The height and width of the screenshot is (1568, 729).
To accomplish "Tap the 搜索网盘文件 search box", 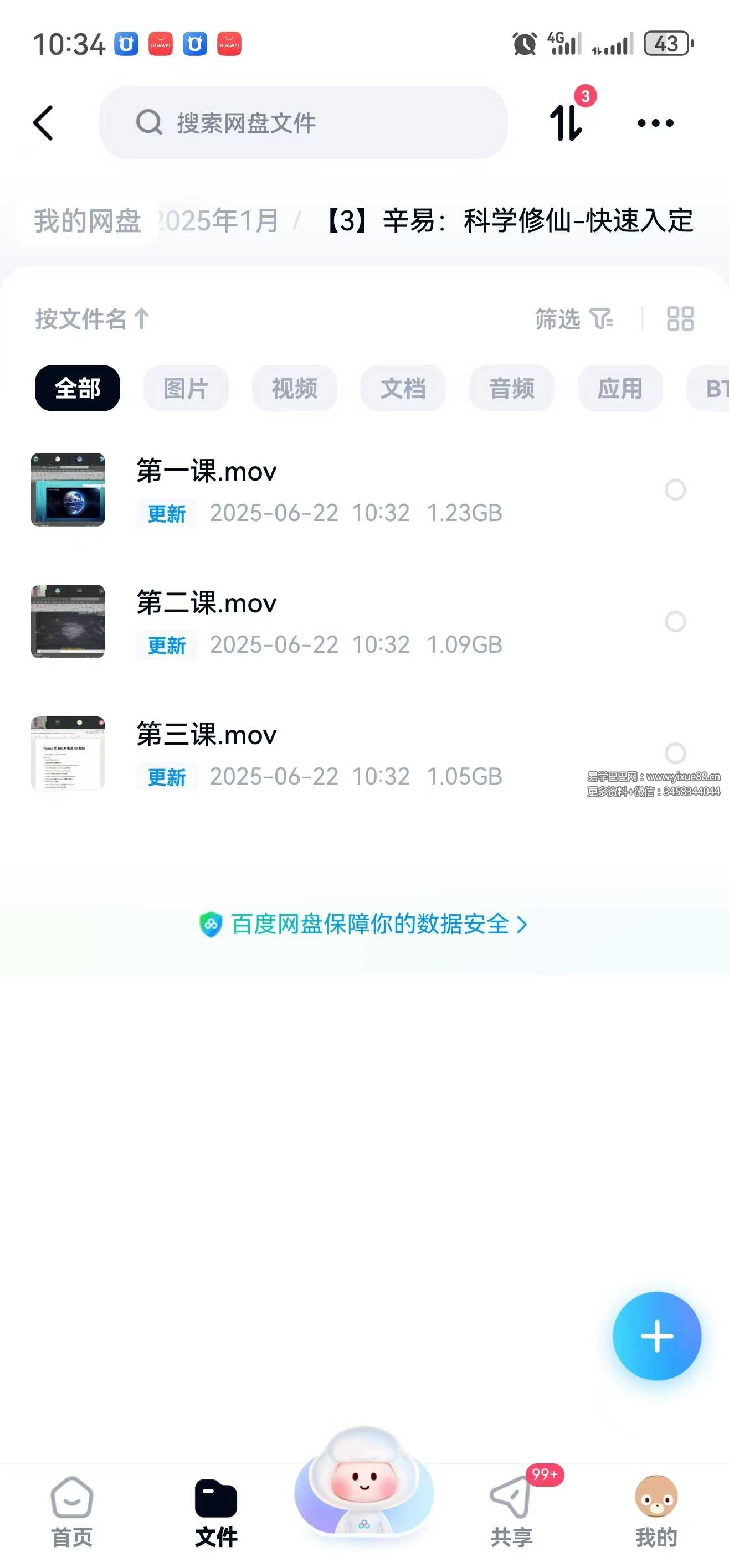I will pyautogui.click(x=302, y=123).
